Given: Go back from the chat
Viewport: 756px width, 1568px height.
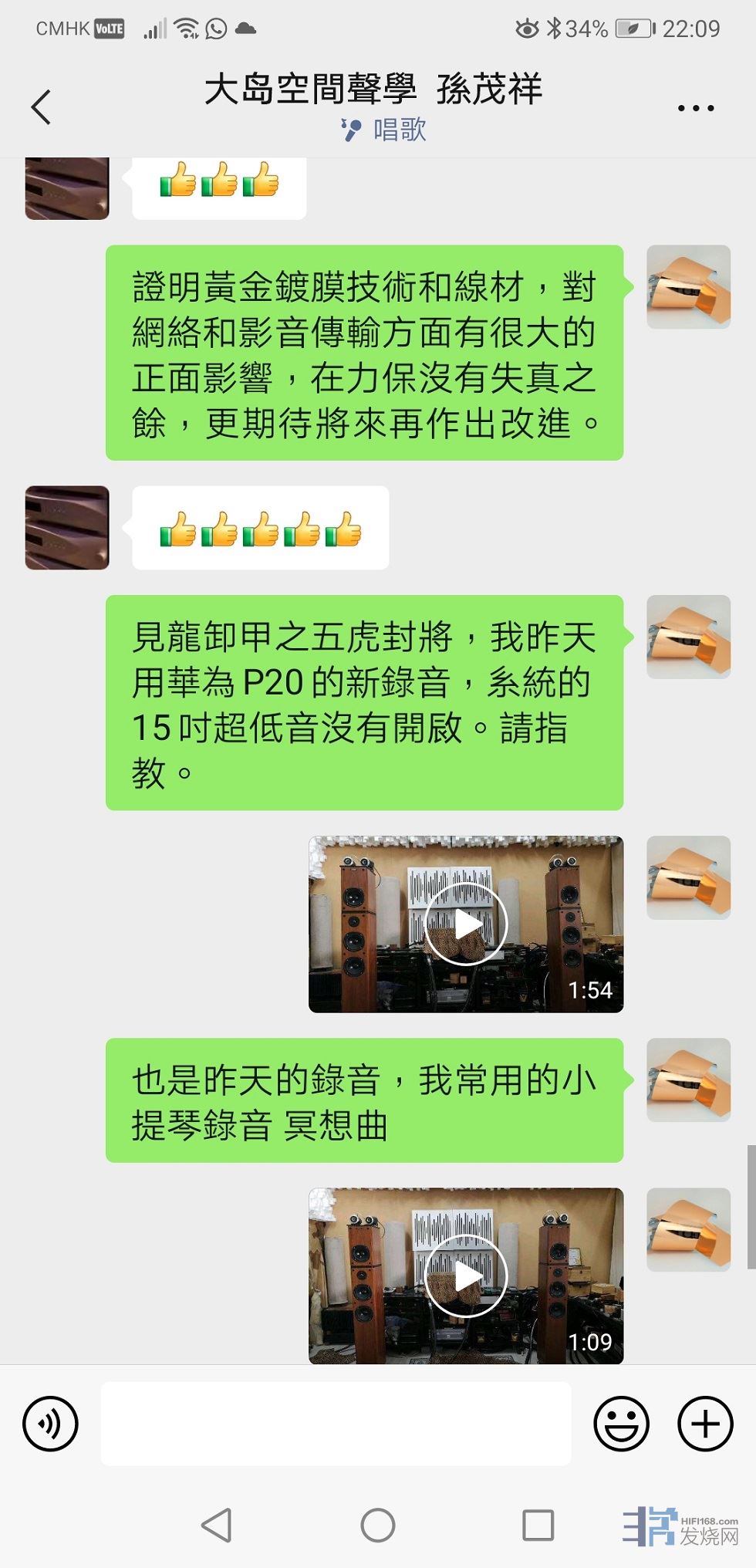Looking at the screenshot, I should point(42,107).
